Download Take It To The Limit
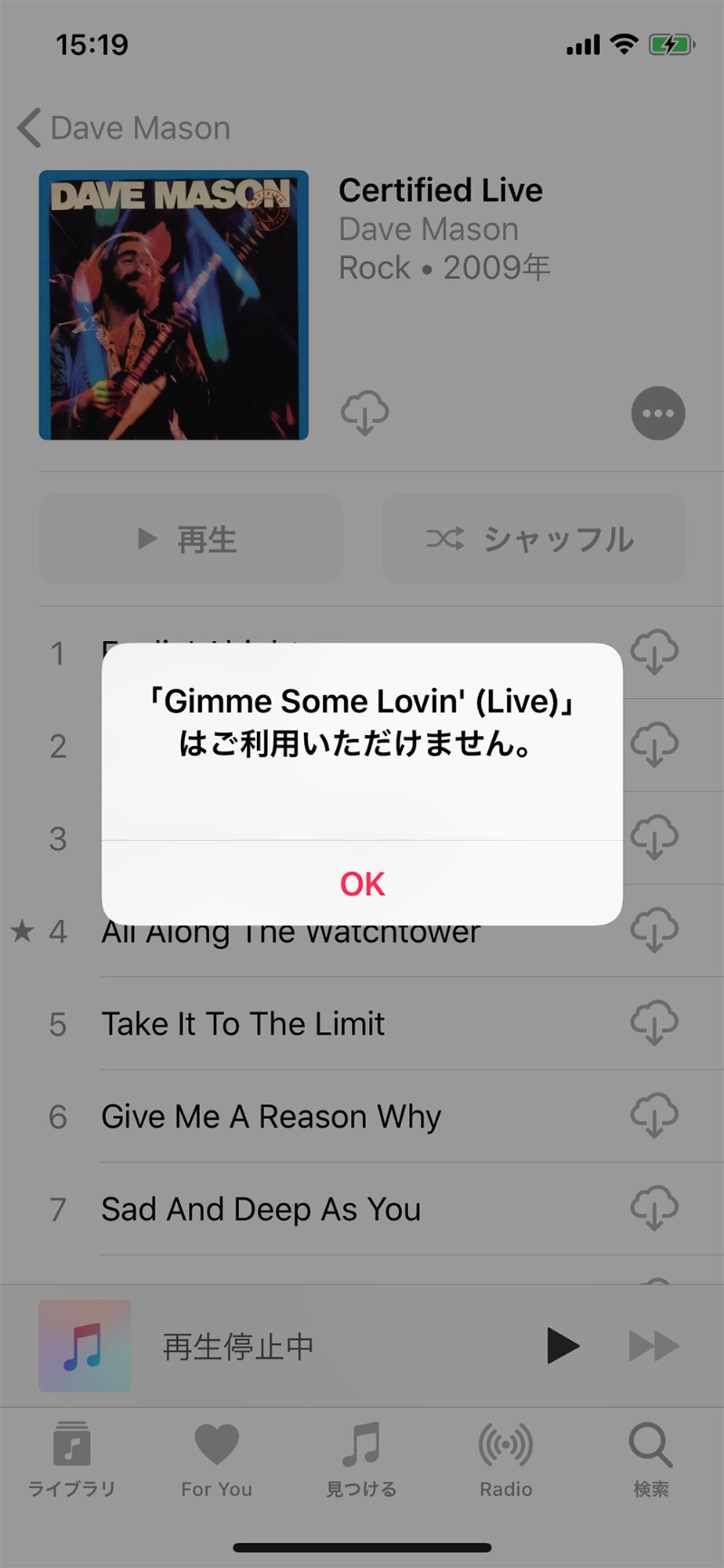The image size is (724, 1568). point(654,1022)
